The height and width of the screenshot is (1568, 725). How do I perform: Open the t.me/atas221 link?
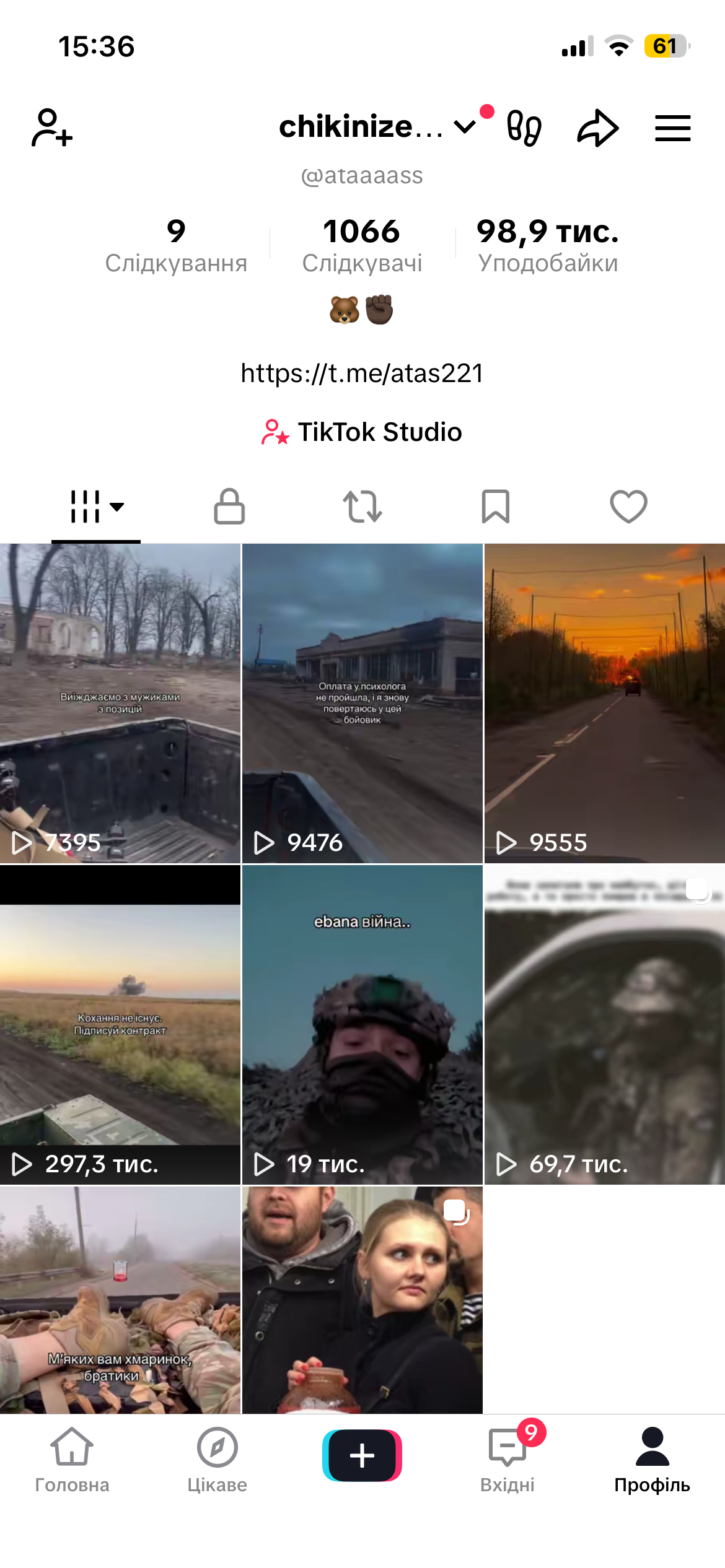point(362,373)
